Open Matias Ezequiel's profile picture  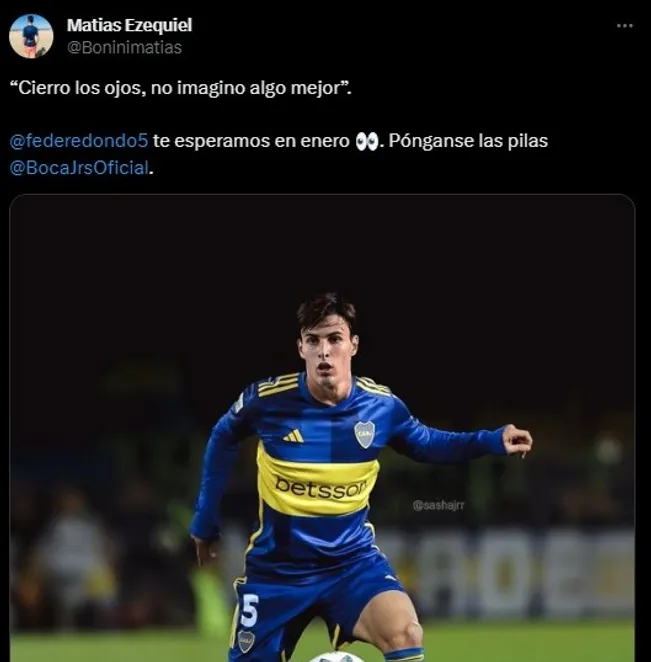31,36
